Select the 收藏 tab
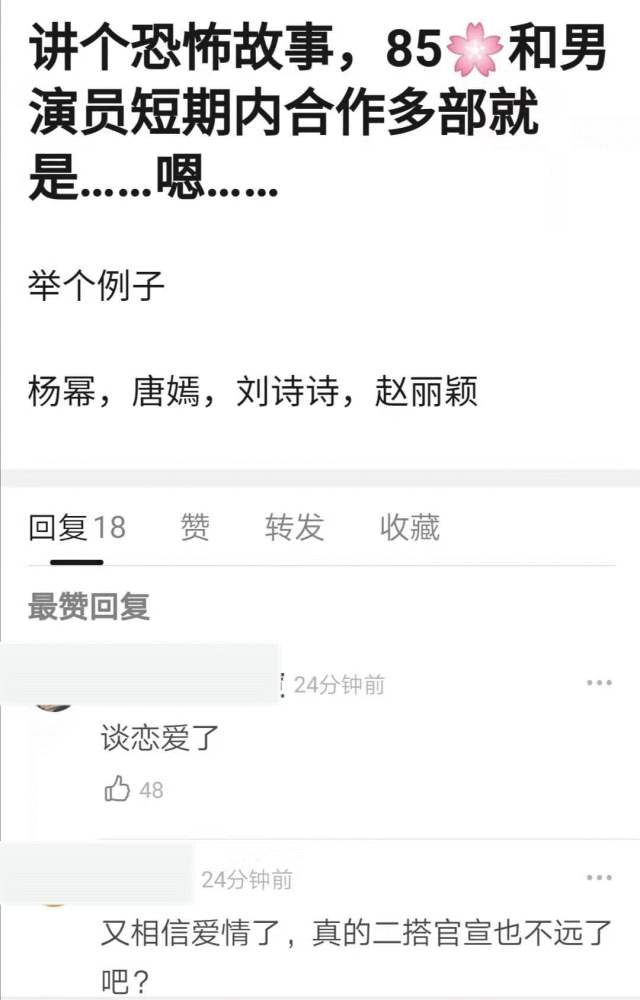Viewport: 640px width, 1000px height. pos(409,527)
